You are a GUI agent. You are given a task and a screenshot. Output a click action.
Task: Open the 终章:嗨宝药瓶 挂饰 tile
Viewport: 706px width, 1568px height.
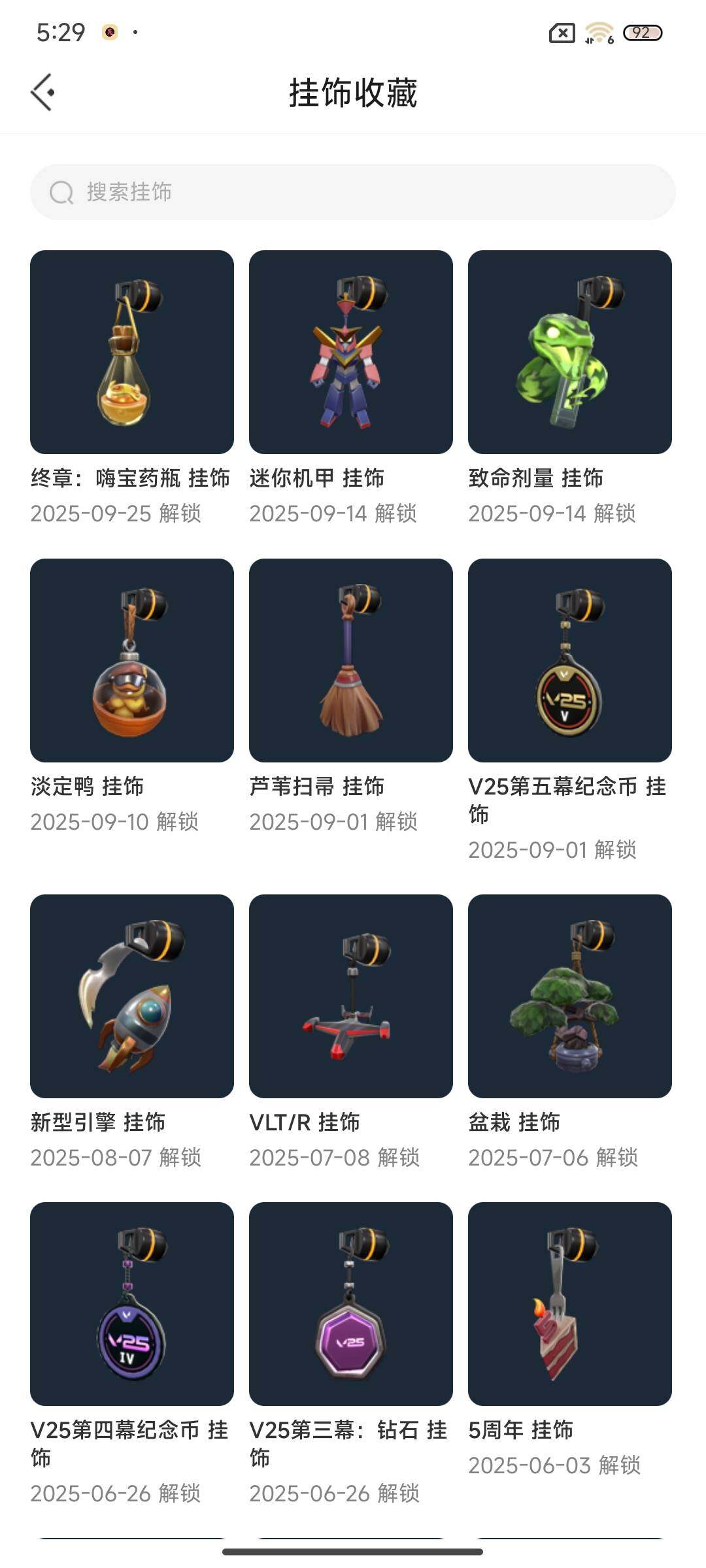(132, 352)
